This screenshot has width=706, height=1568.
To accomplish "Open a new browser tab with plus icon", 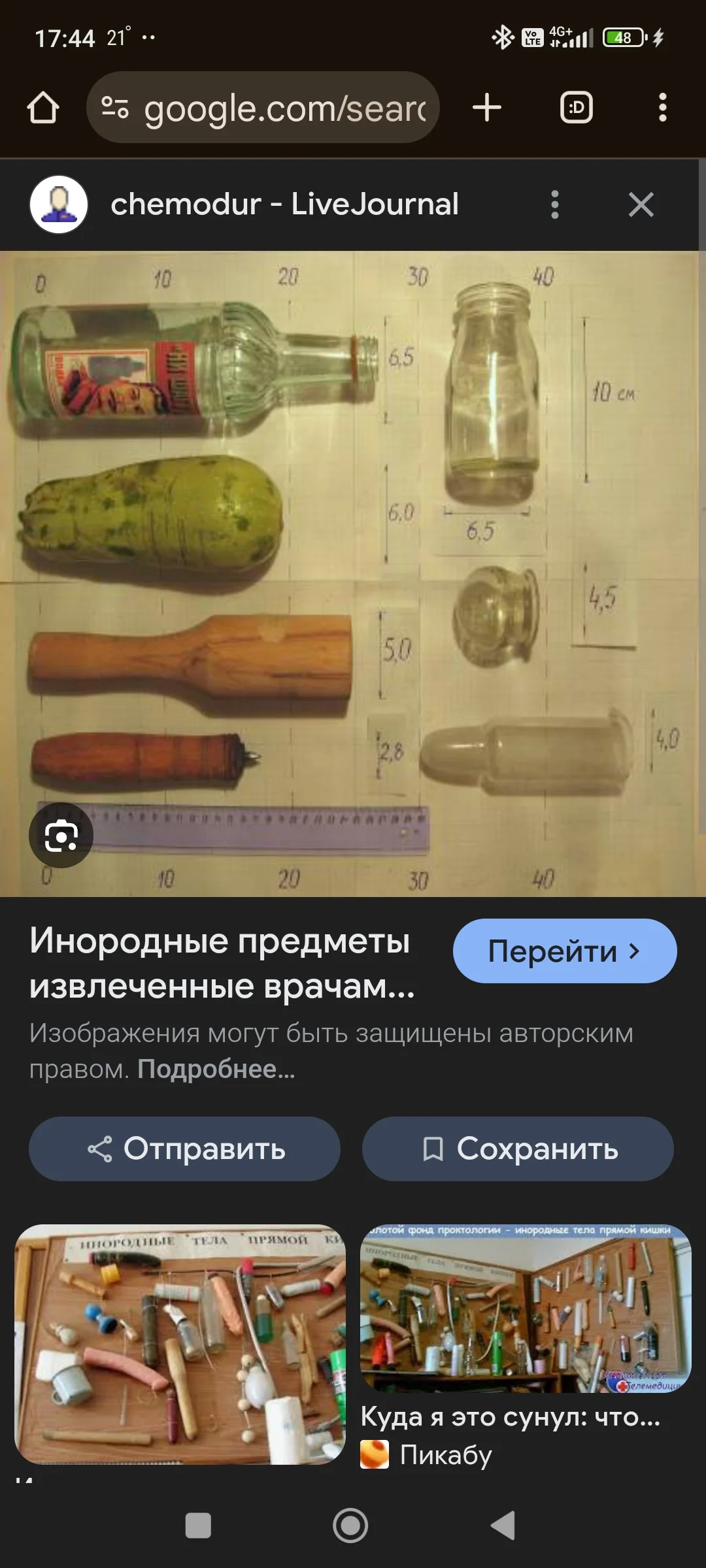I will click(486, 107).
